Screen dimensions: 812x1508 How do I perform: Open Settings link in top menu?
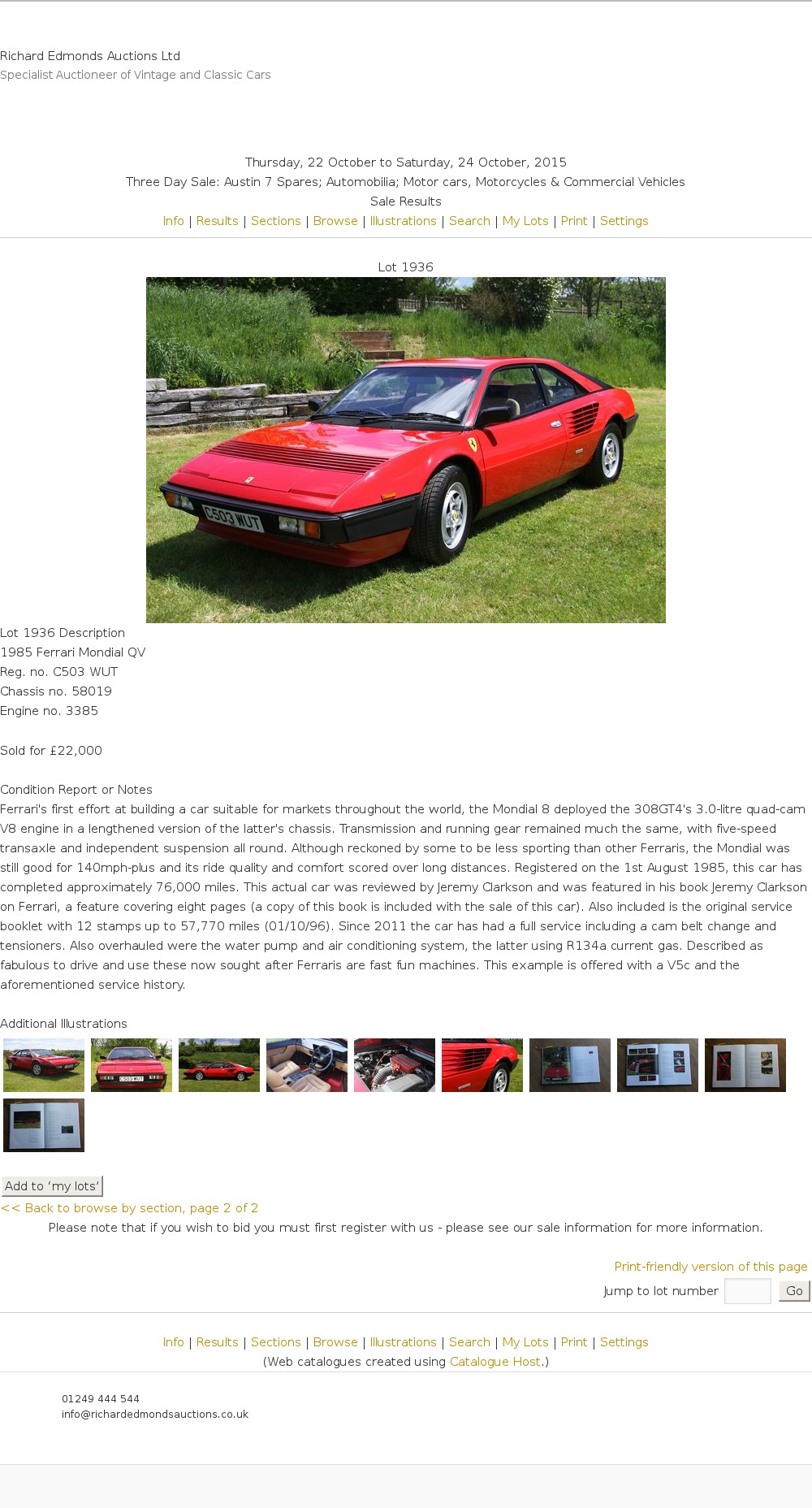624,221
